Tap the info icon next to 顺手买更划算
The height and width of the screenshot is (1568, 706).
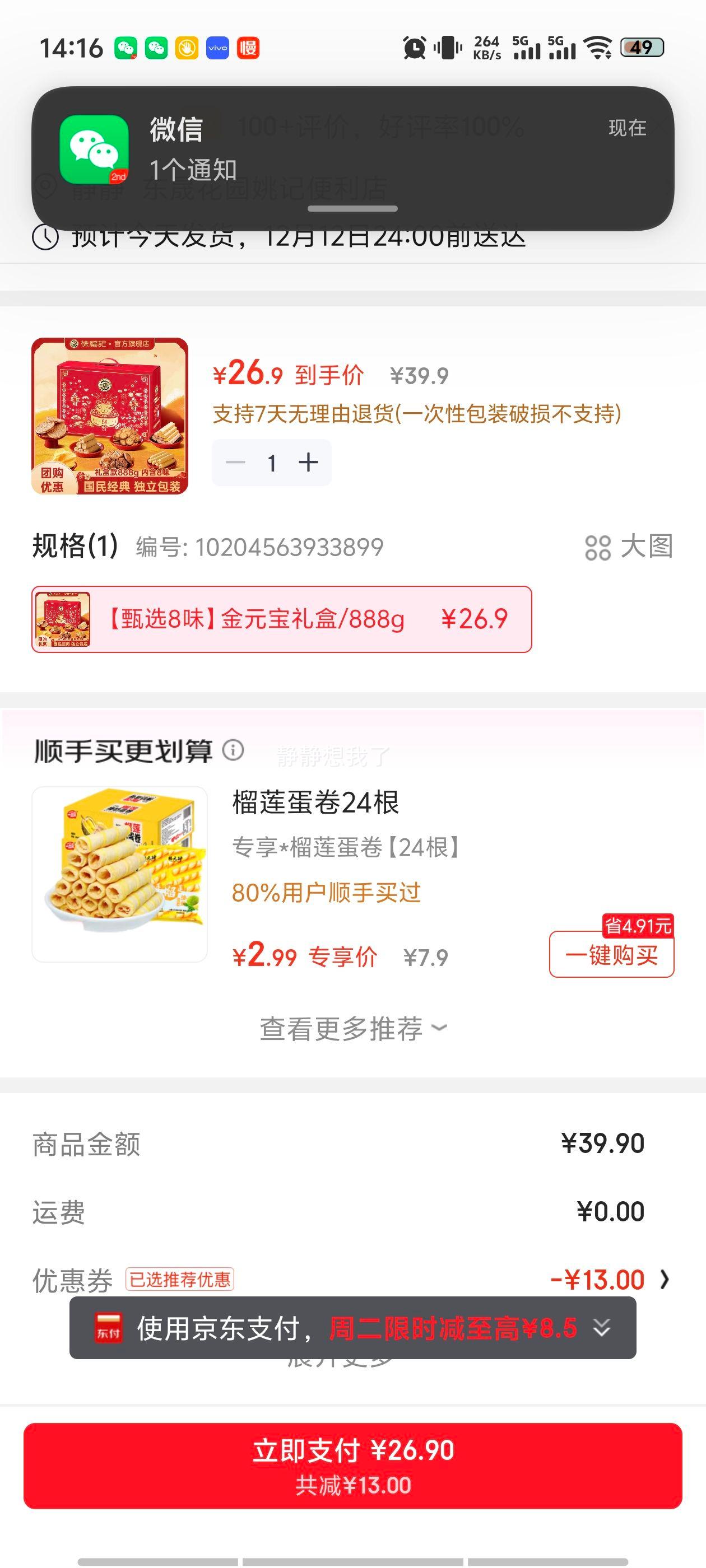pyautogui.click(x=233, y=751)
